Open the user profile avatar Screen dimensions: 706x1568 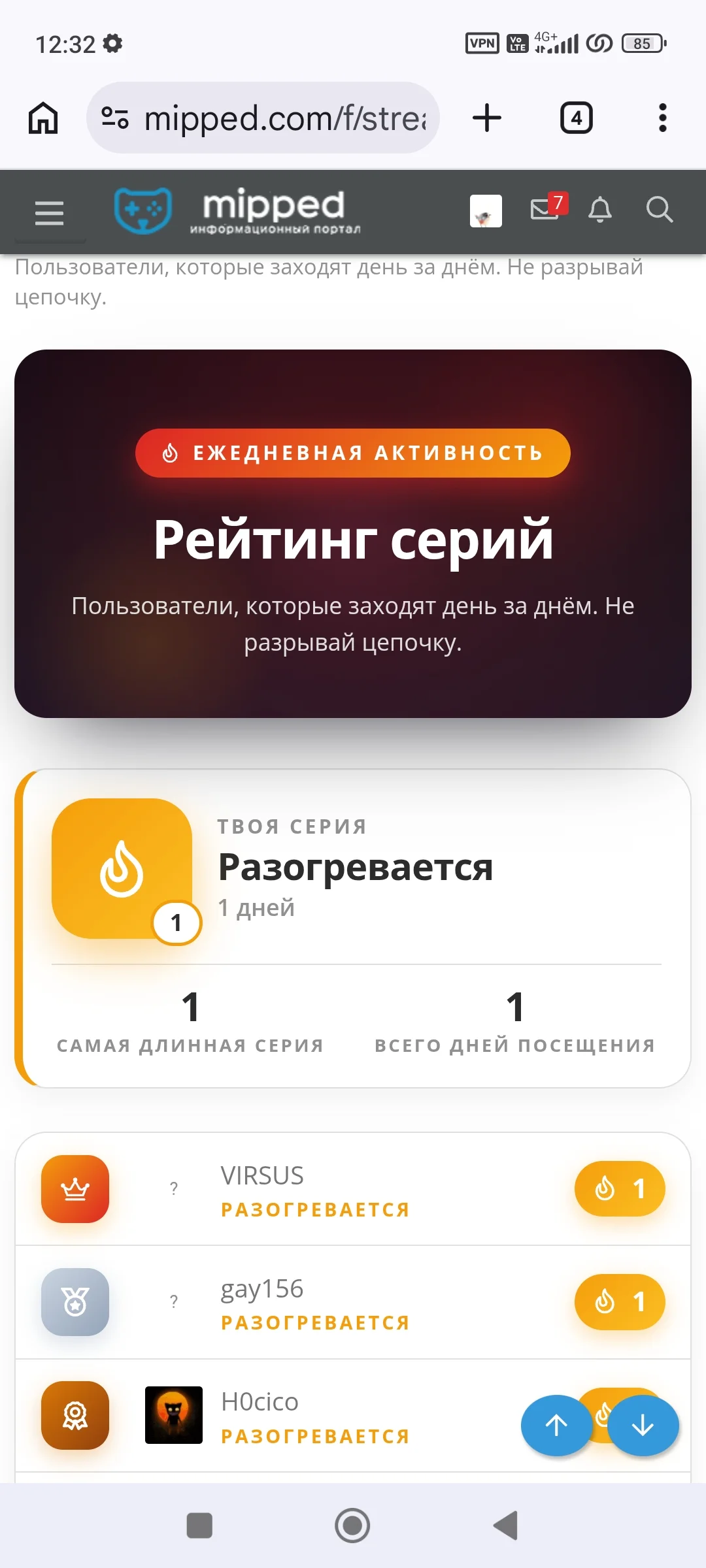[x=486, y=211]
